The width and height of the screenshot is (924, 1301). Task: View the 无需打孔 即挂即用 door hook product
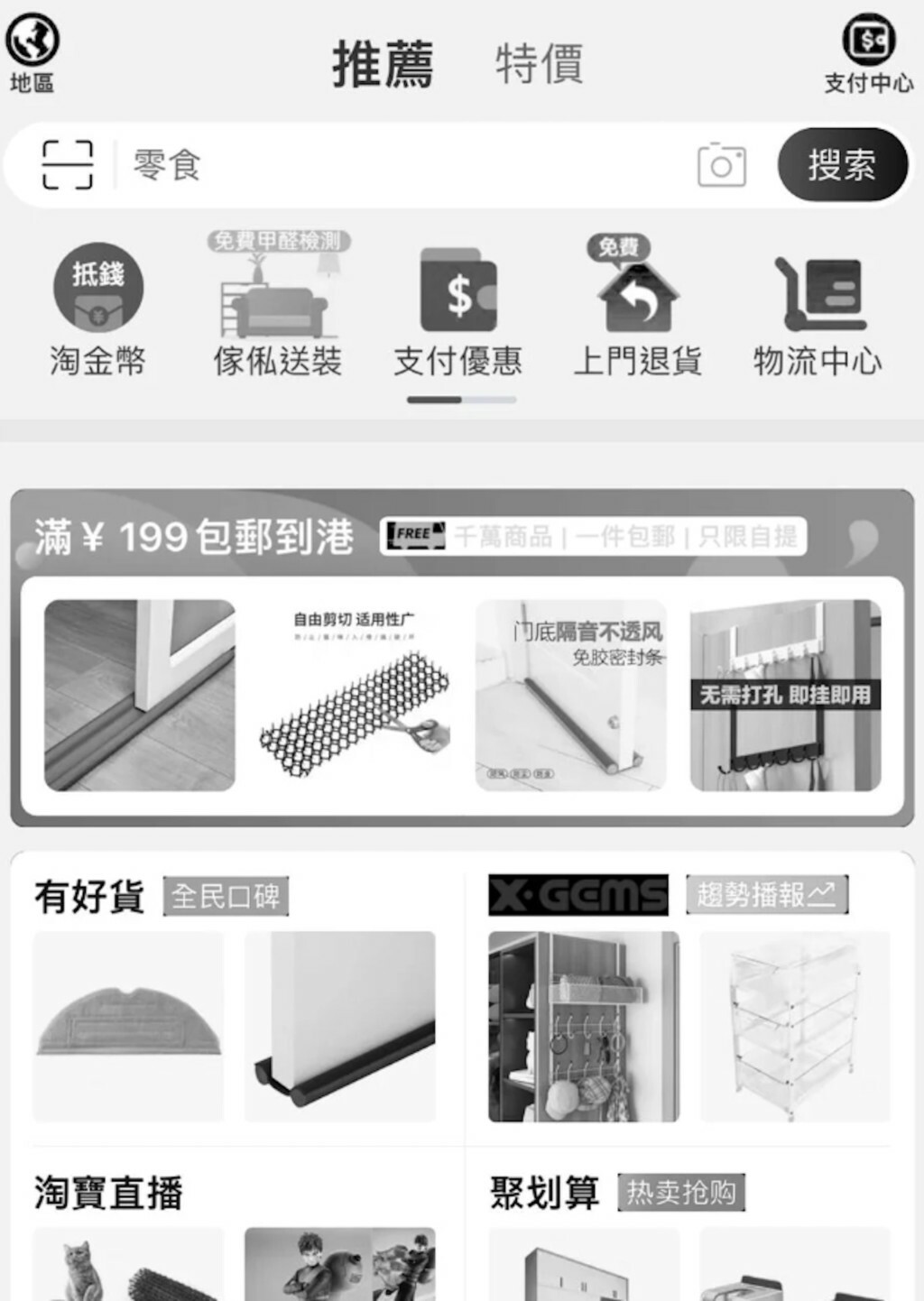[x=785, y=695]
